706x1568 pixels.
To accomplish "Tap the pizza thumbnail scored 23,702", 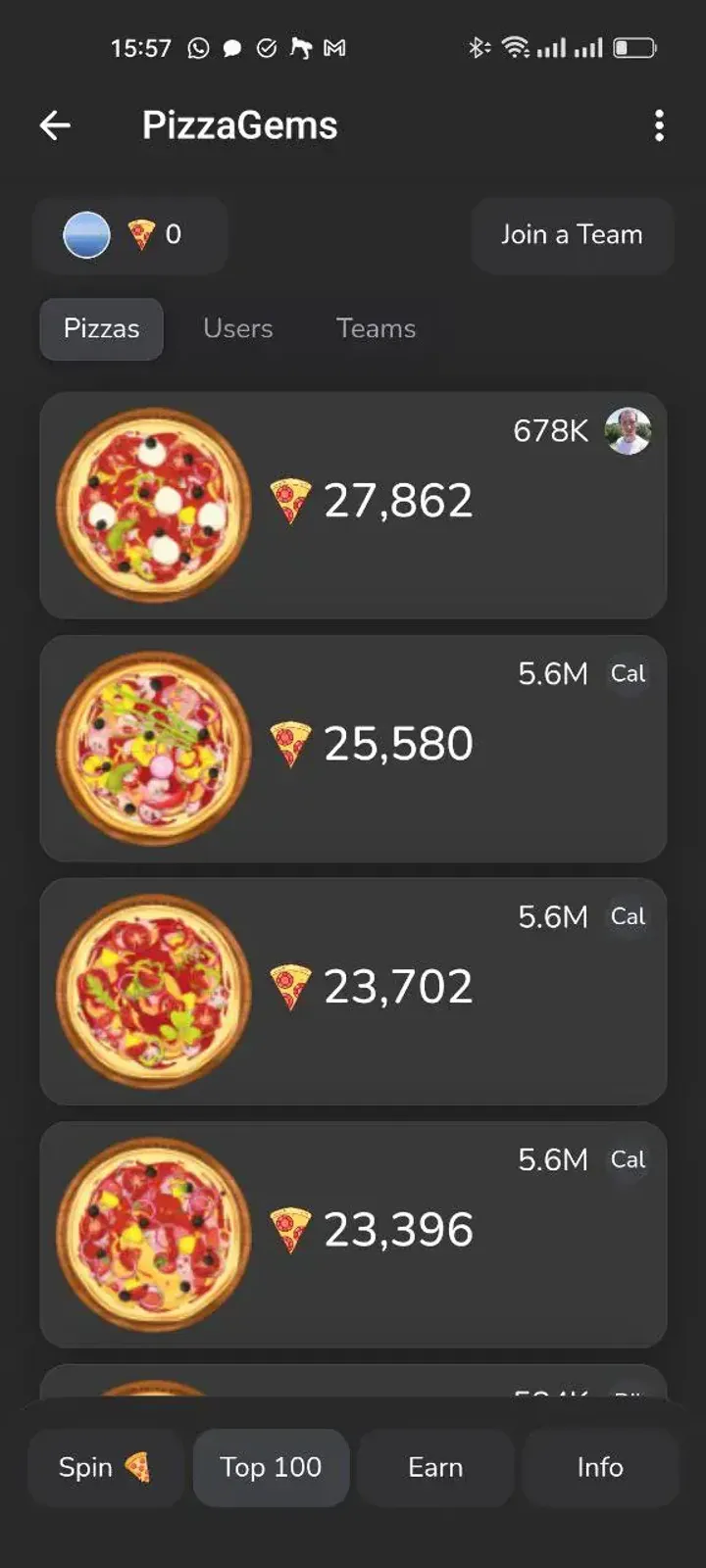I will coord(155,989).
